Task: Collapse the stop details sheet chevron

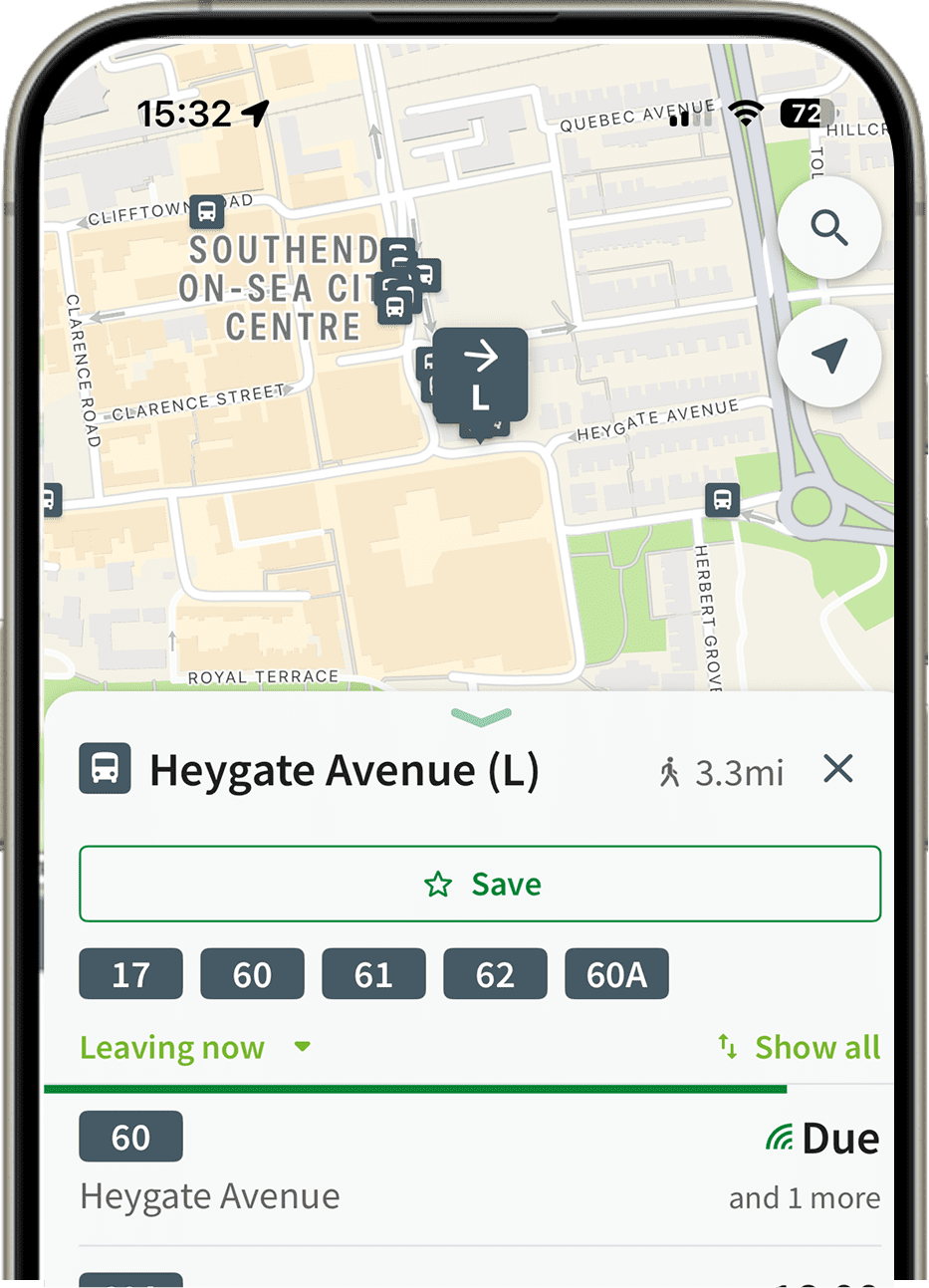Action: coord(481,716)
